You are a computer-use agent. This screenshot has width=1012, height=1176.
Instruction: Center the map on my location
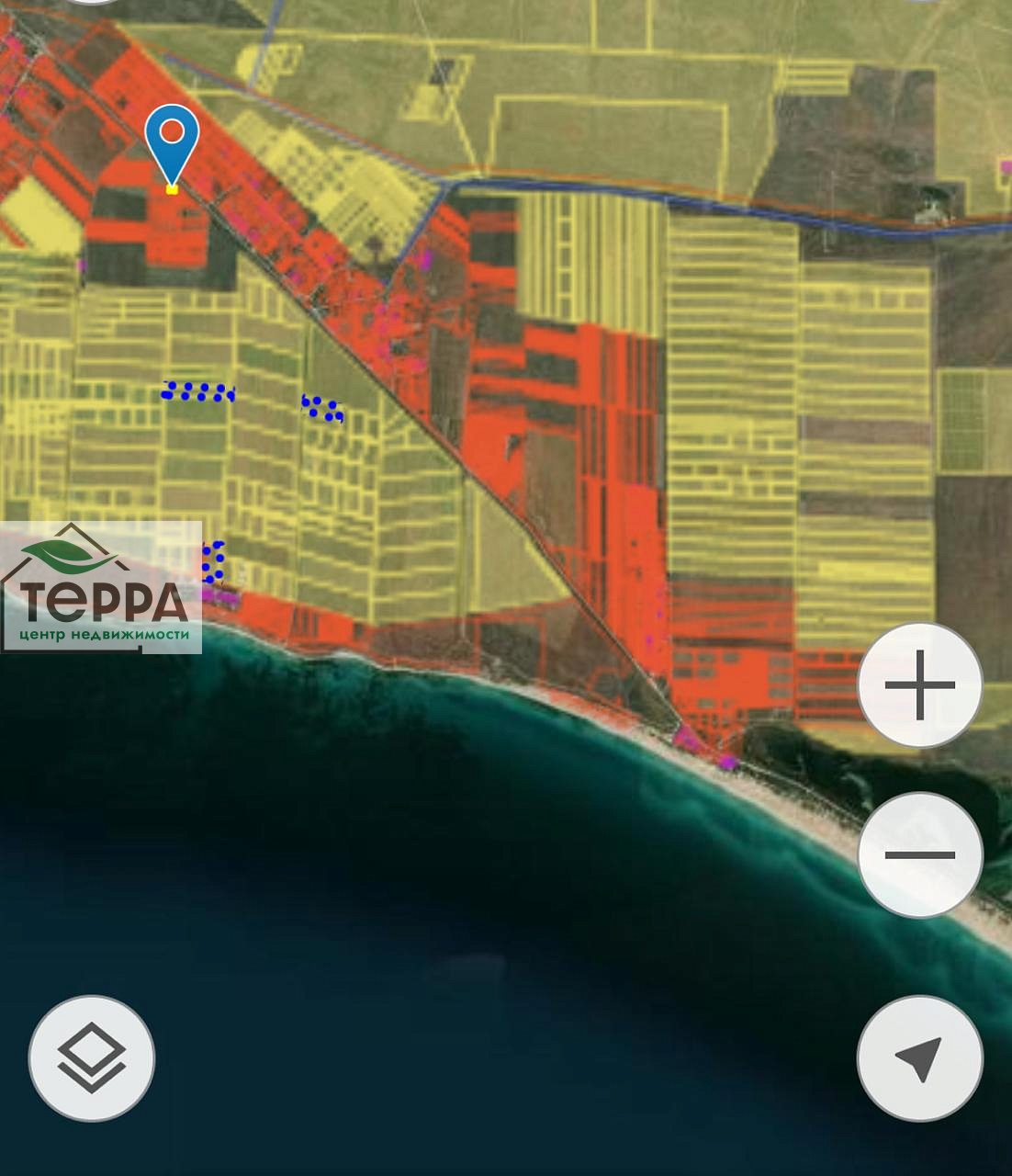920,1058
